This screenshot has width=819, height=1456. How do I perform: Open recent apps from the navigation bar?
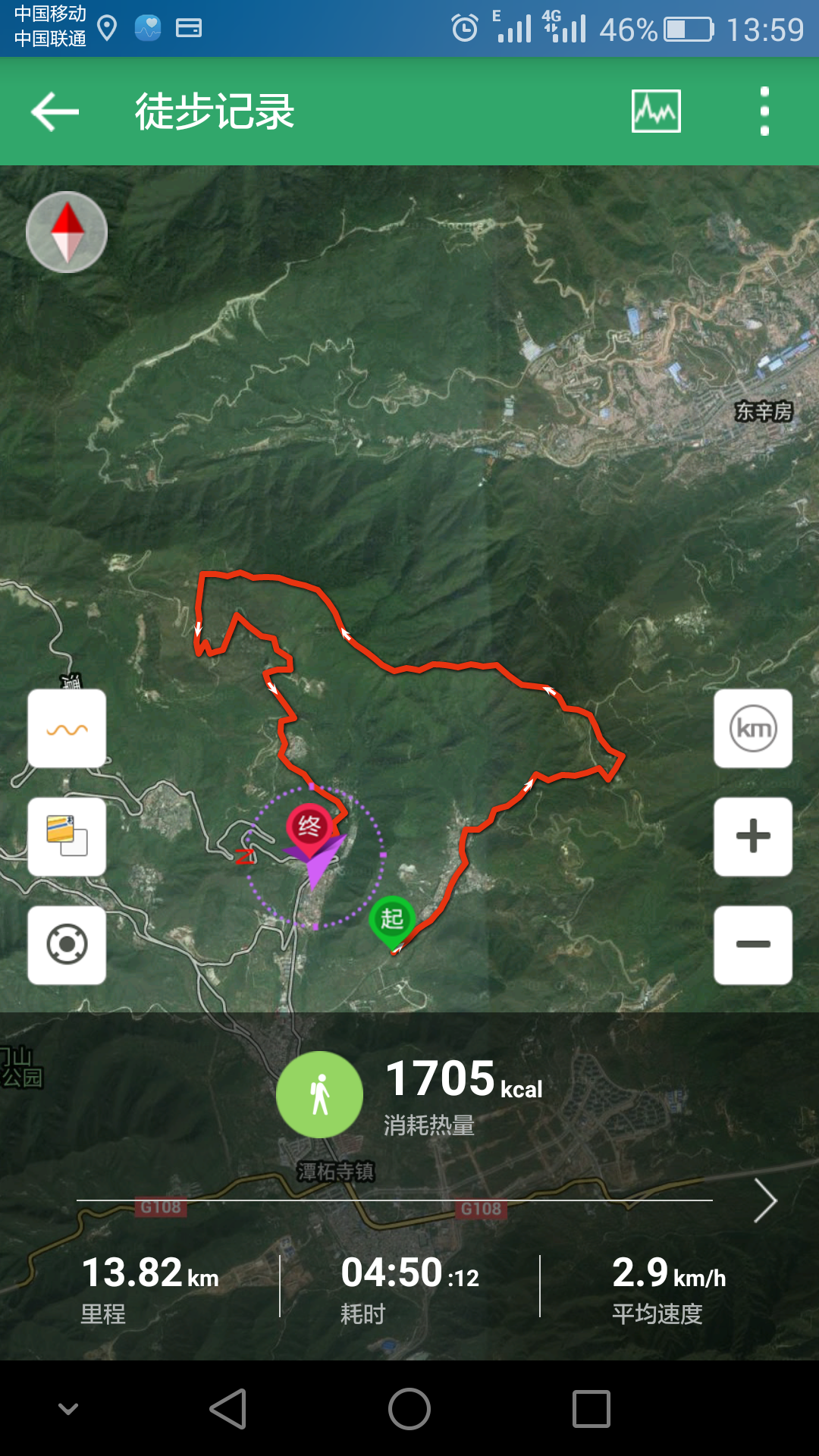pyautogui.click(x=591, y=1409)
